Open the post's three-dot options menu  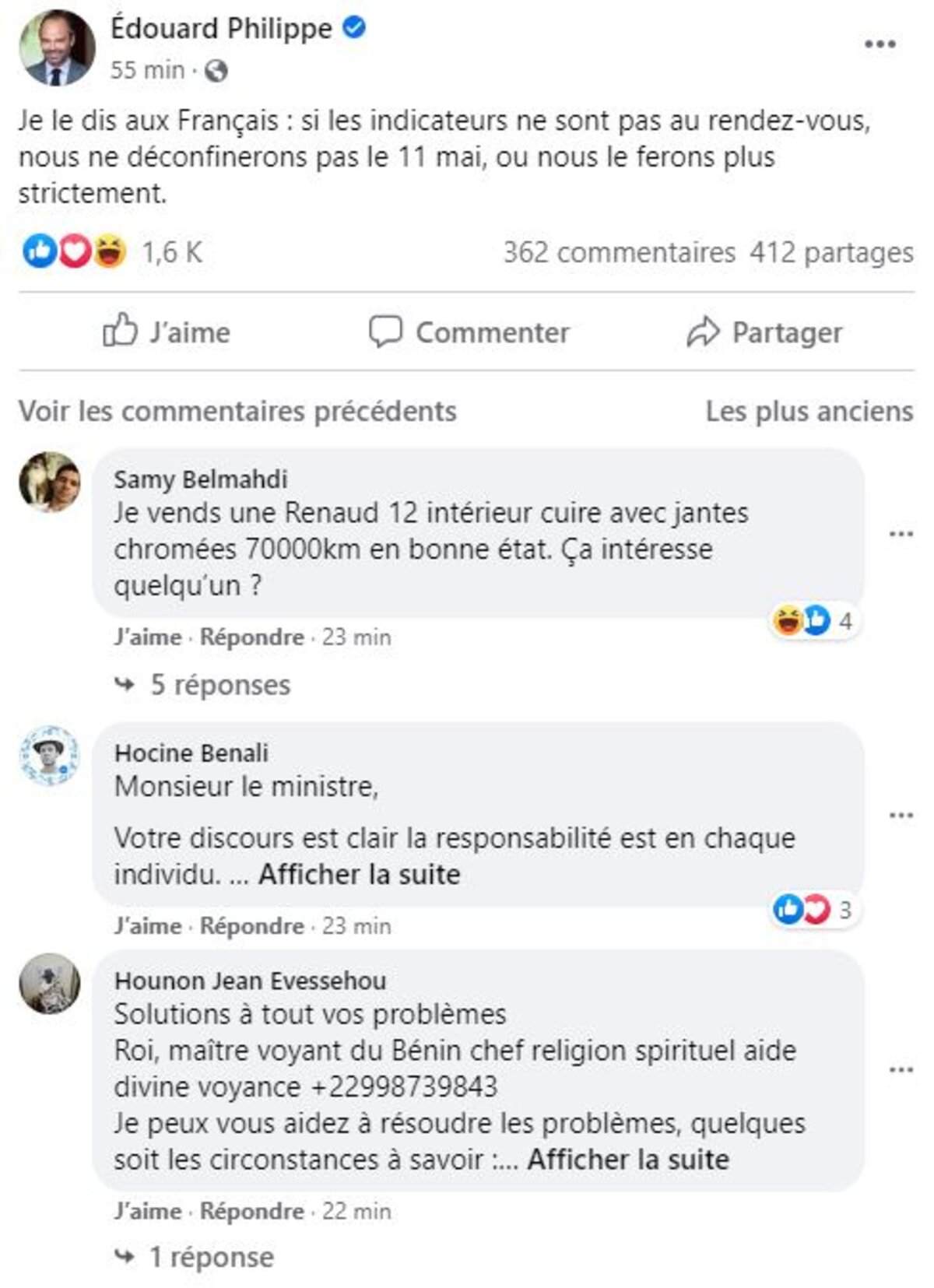point(880,44)
